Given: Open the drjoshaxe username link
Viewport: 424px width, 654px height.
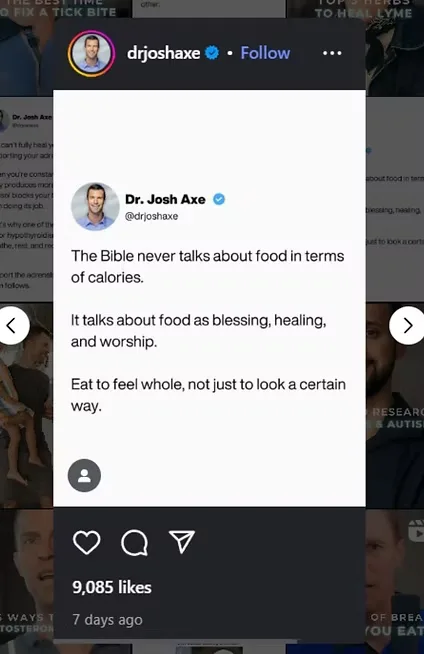Looking at the screenshot, I should 163,53.
